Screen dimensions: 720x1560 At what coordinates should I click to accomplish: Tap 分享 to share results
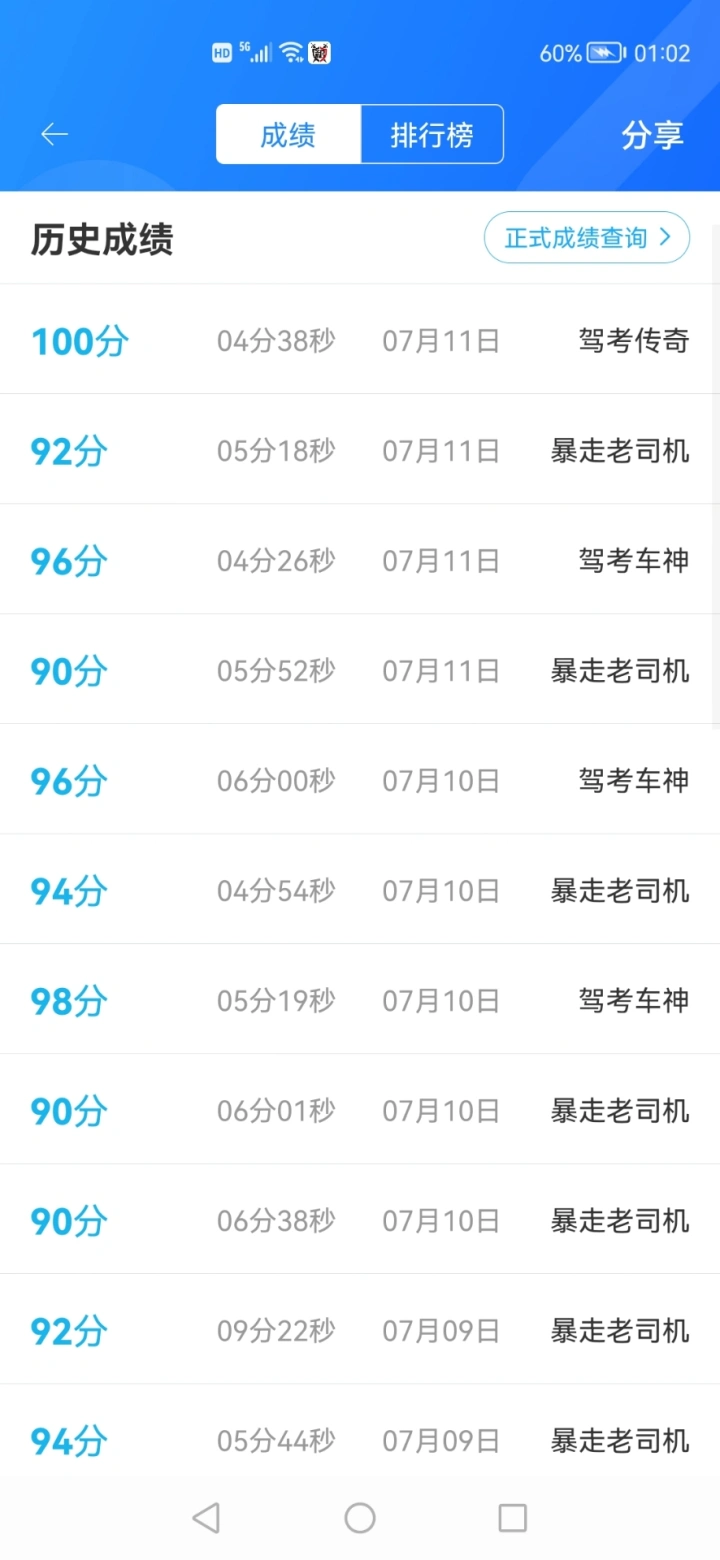click(x=652, y=134)
